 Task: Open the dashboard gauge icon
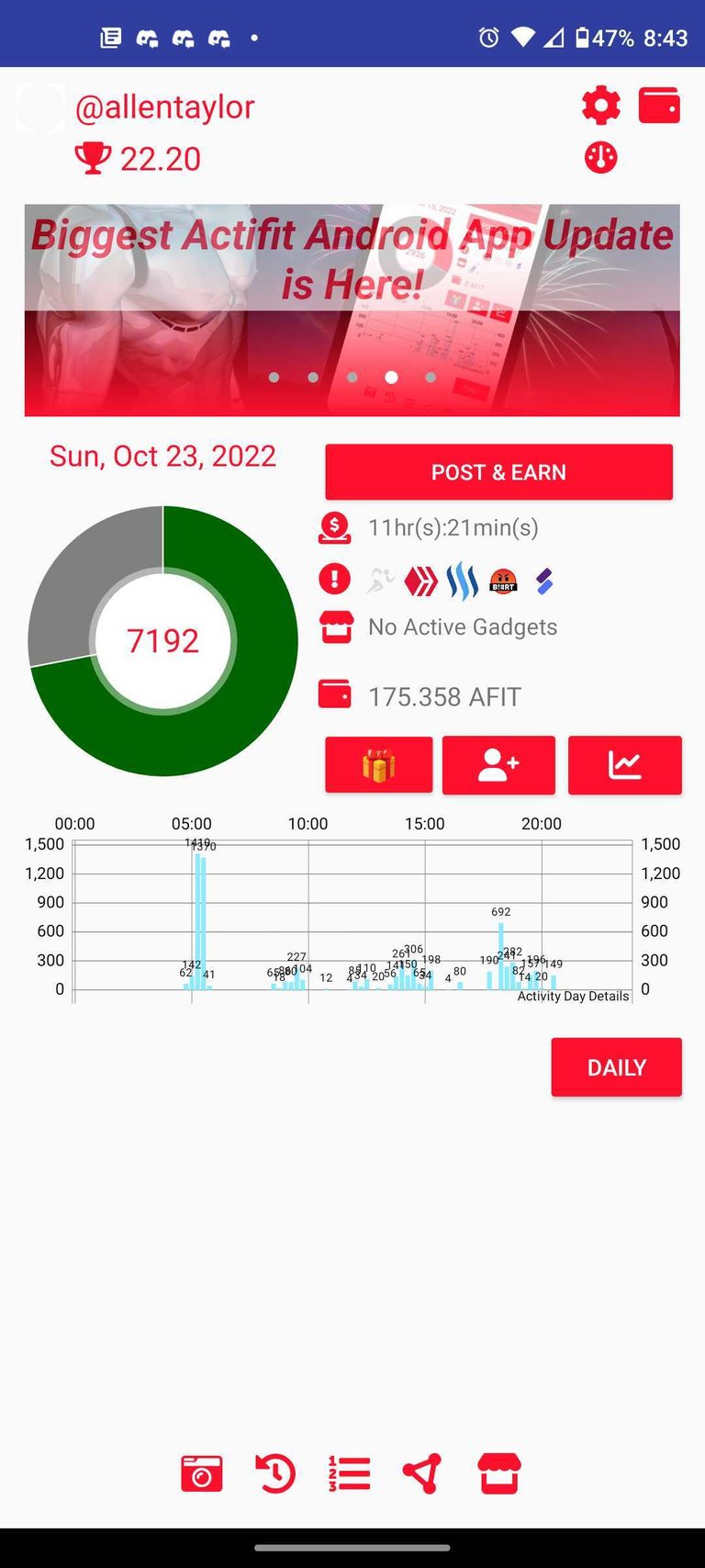tap(601, 158)
